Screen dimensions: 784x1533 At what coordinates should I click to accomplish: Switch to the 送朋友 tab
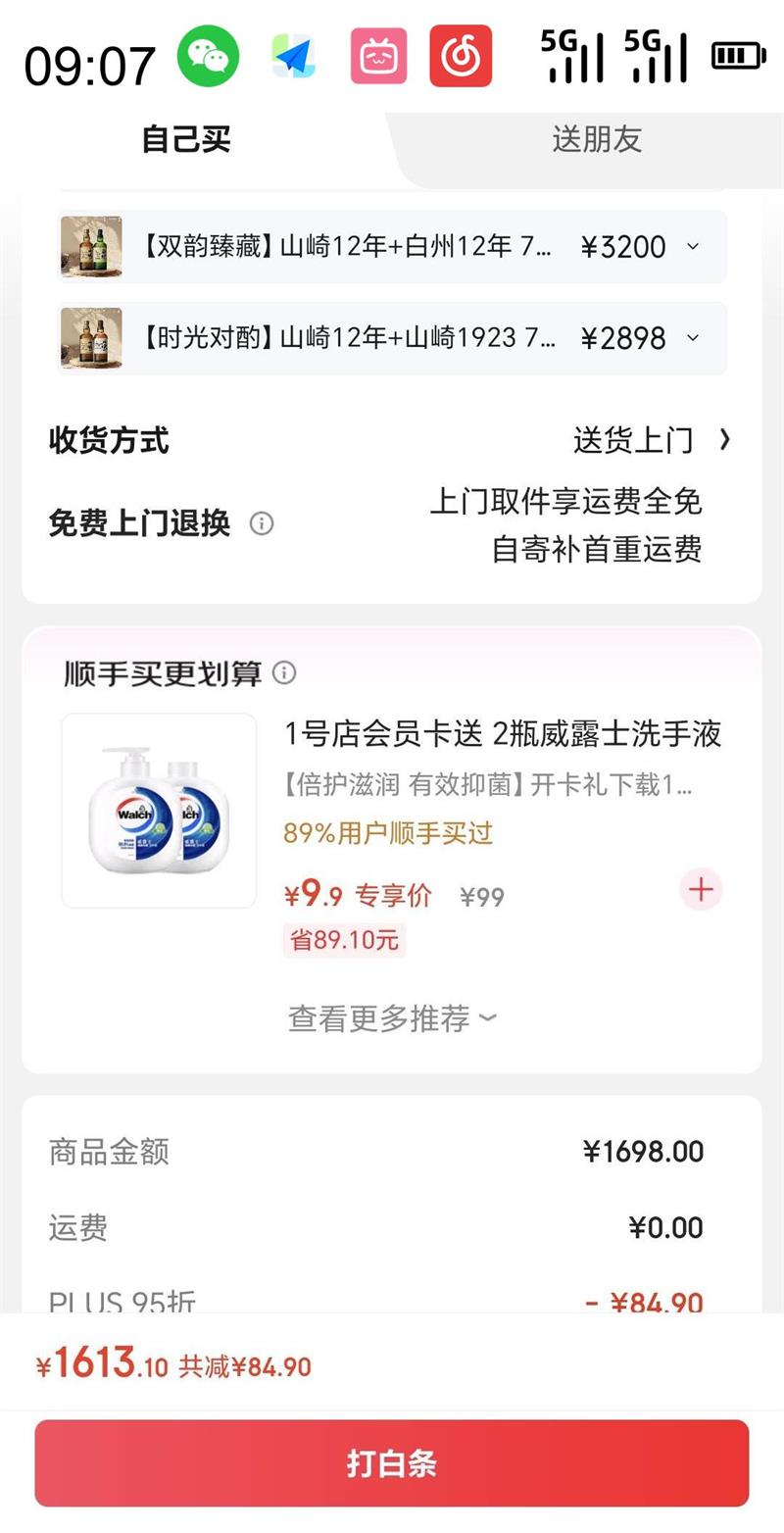[597, 140]
